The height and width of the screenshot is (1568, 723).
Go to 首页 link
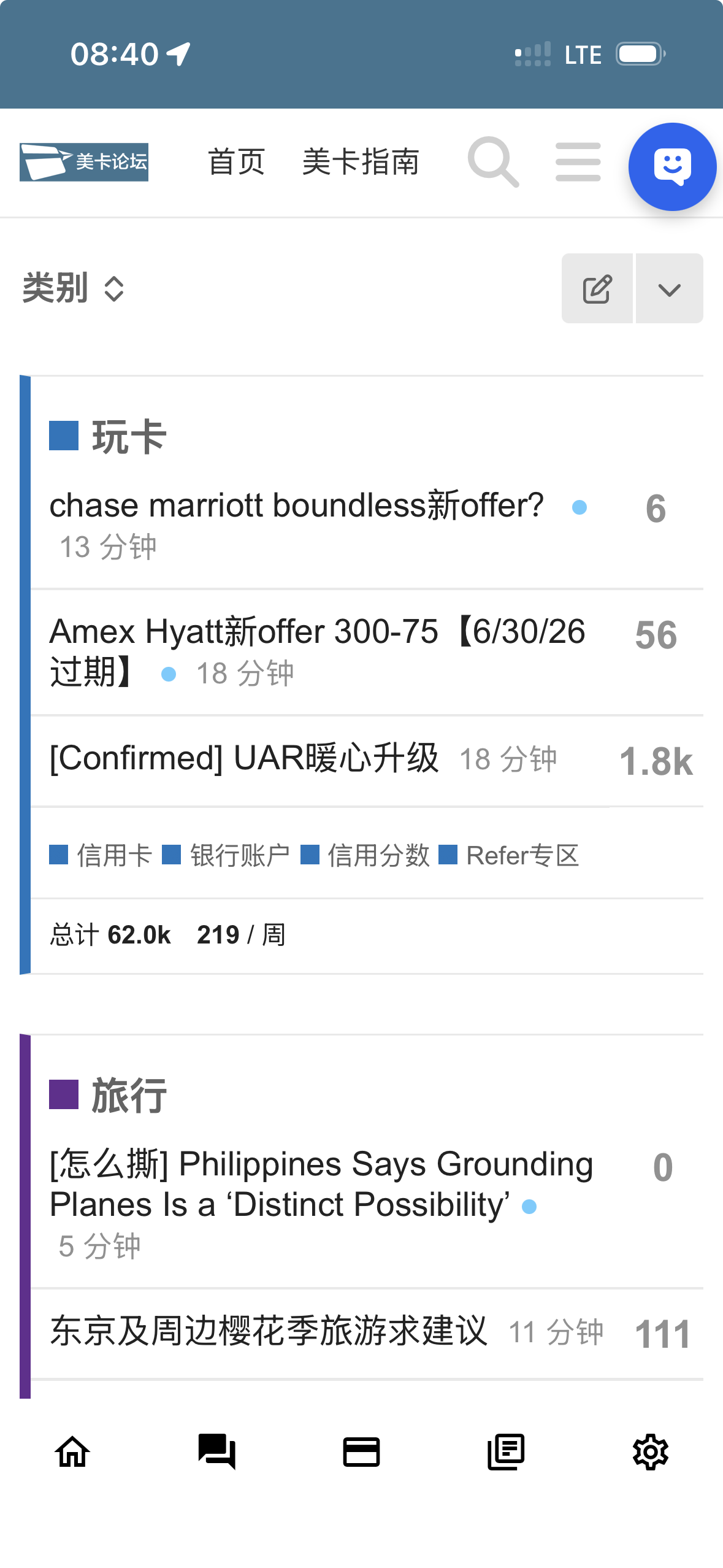[x=236, y=162]
